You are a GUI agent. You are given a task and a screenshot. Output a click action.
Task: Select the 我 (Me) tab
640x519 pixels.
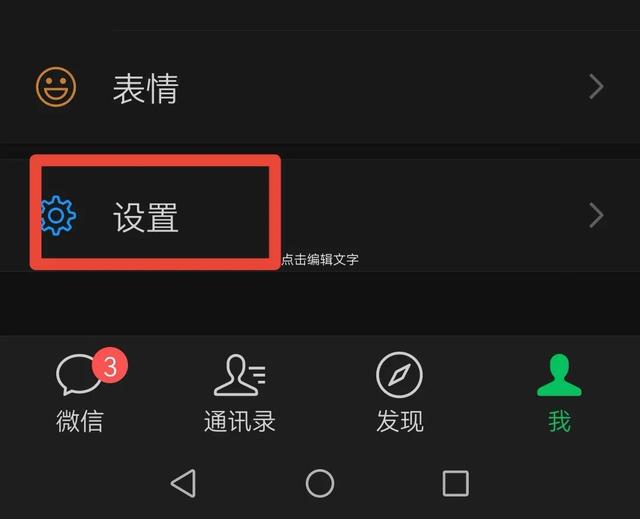point(559,394)
